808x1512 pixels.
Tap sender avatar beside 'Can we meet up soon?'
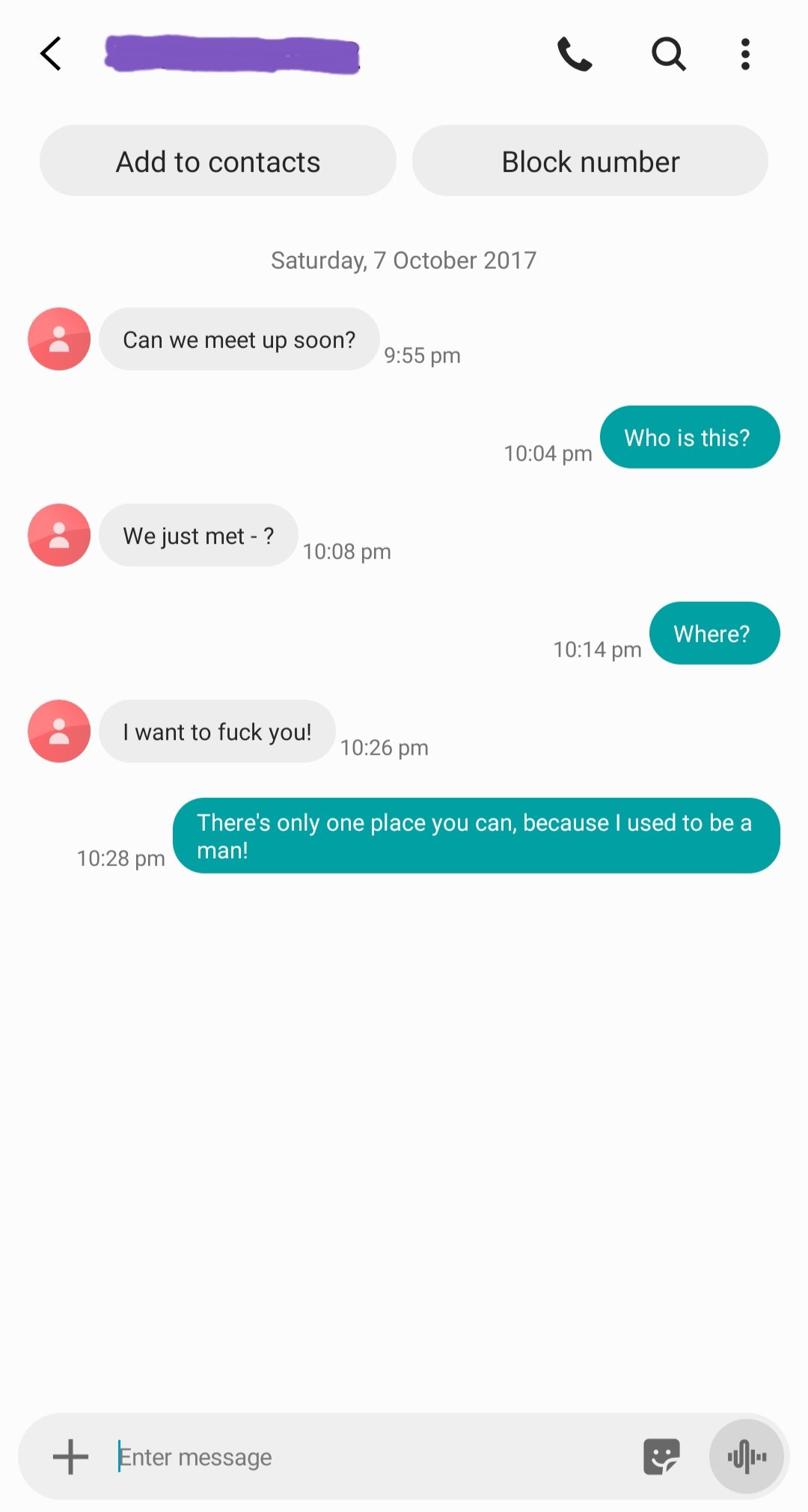tap(59, 339)
